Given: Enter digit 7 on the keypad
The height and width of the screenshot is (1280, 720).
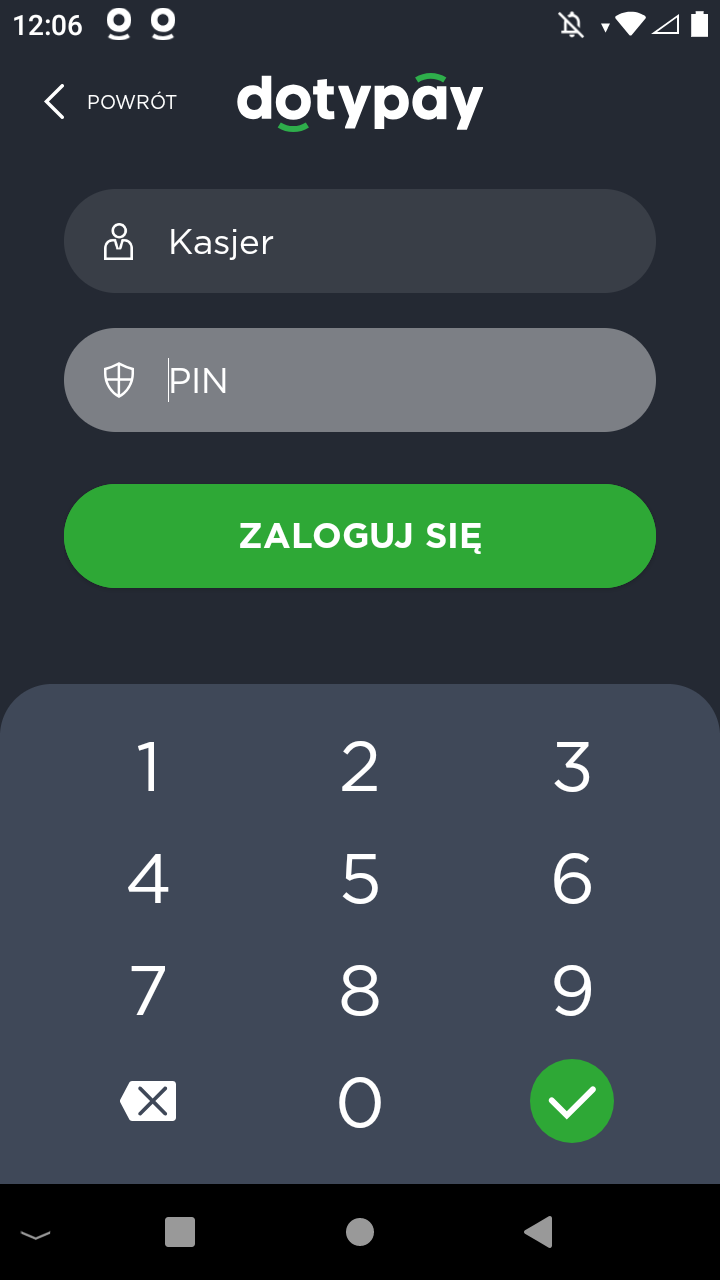Looking at the screenshot, I should click(148, 991).
